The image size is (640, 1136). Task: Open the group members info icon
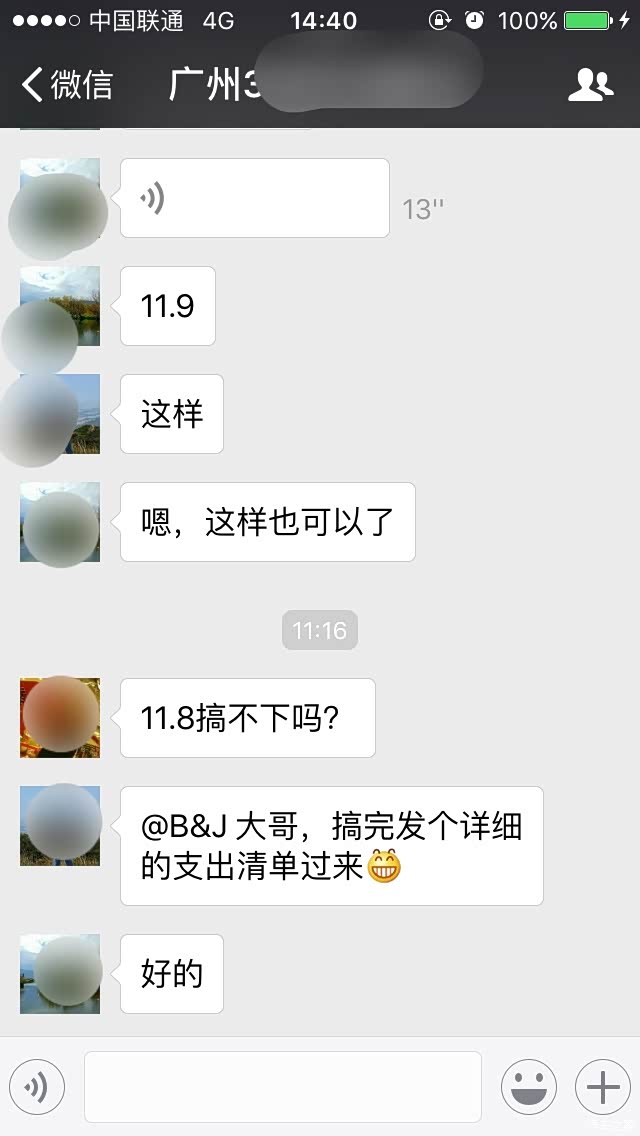[x=590, y=85]
